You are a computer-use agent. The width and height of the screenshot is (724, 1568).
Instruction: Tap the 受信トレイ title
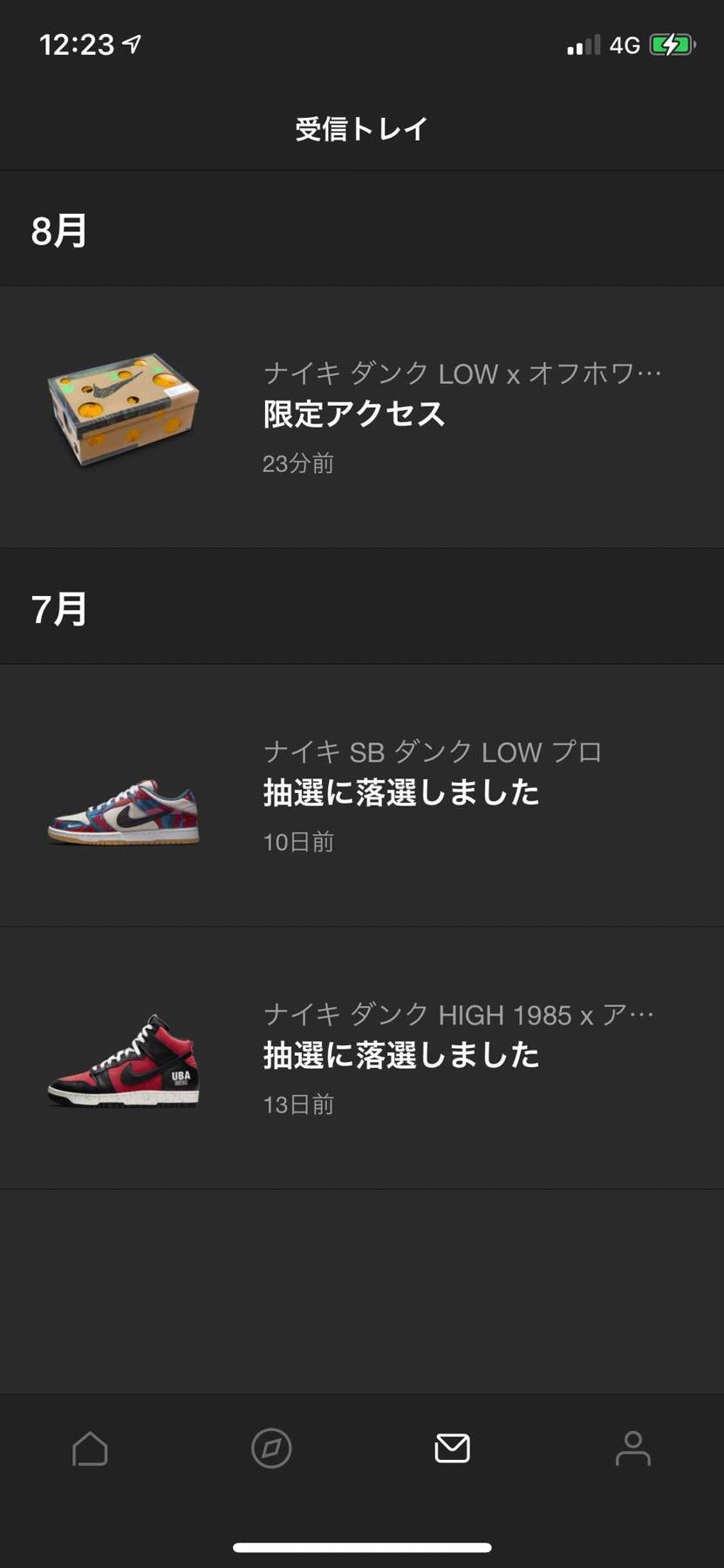point(362,127)
